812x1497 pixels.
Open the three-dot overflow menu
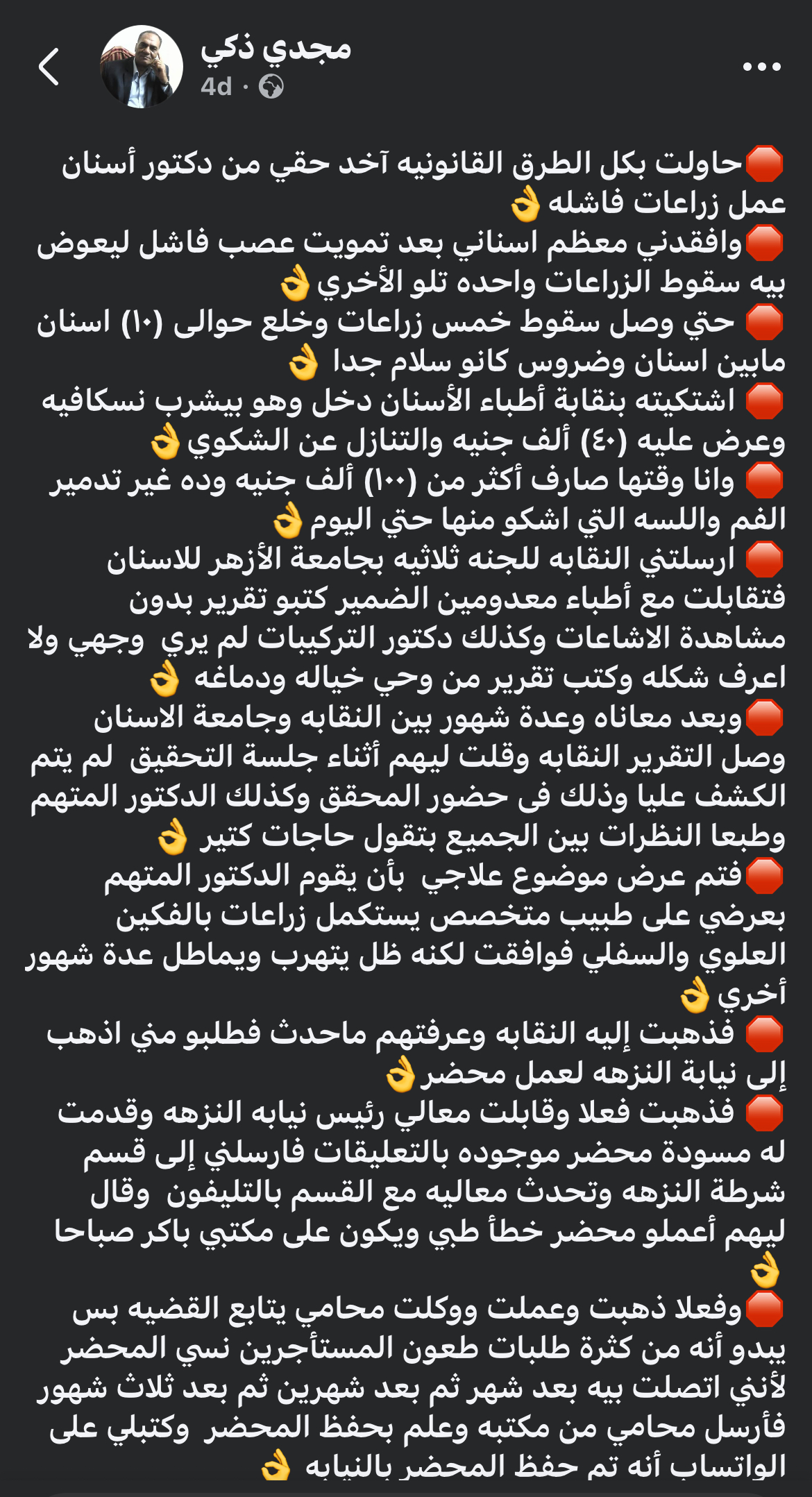761,67
